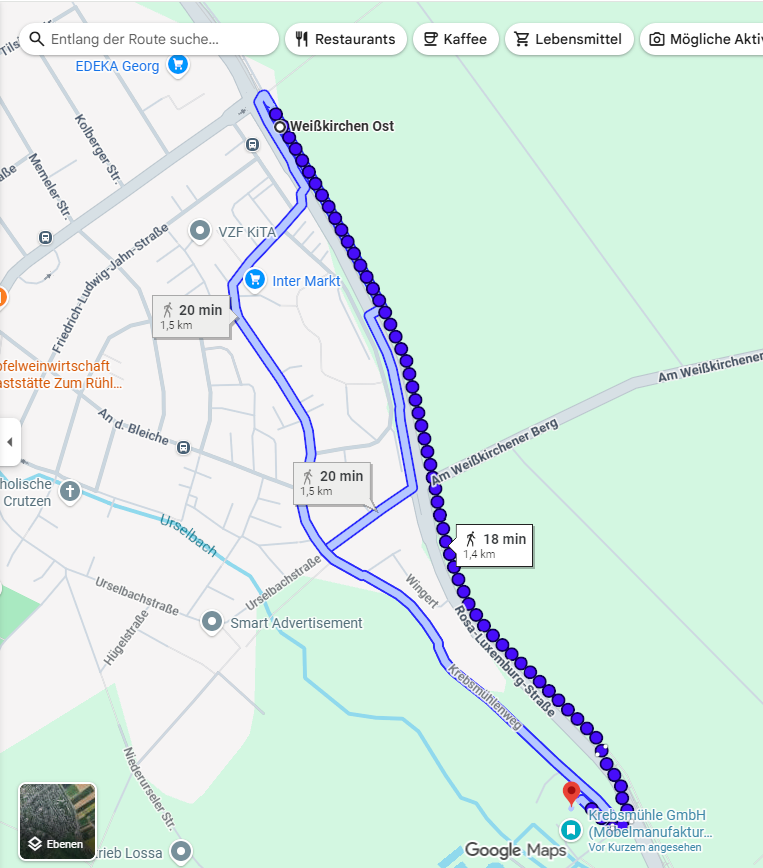Open the Ebenen layers switcher

click(x=58, y=822)
